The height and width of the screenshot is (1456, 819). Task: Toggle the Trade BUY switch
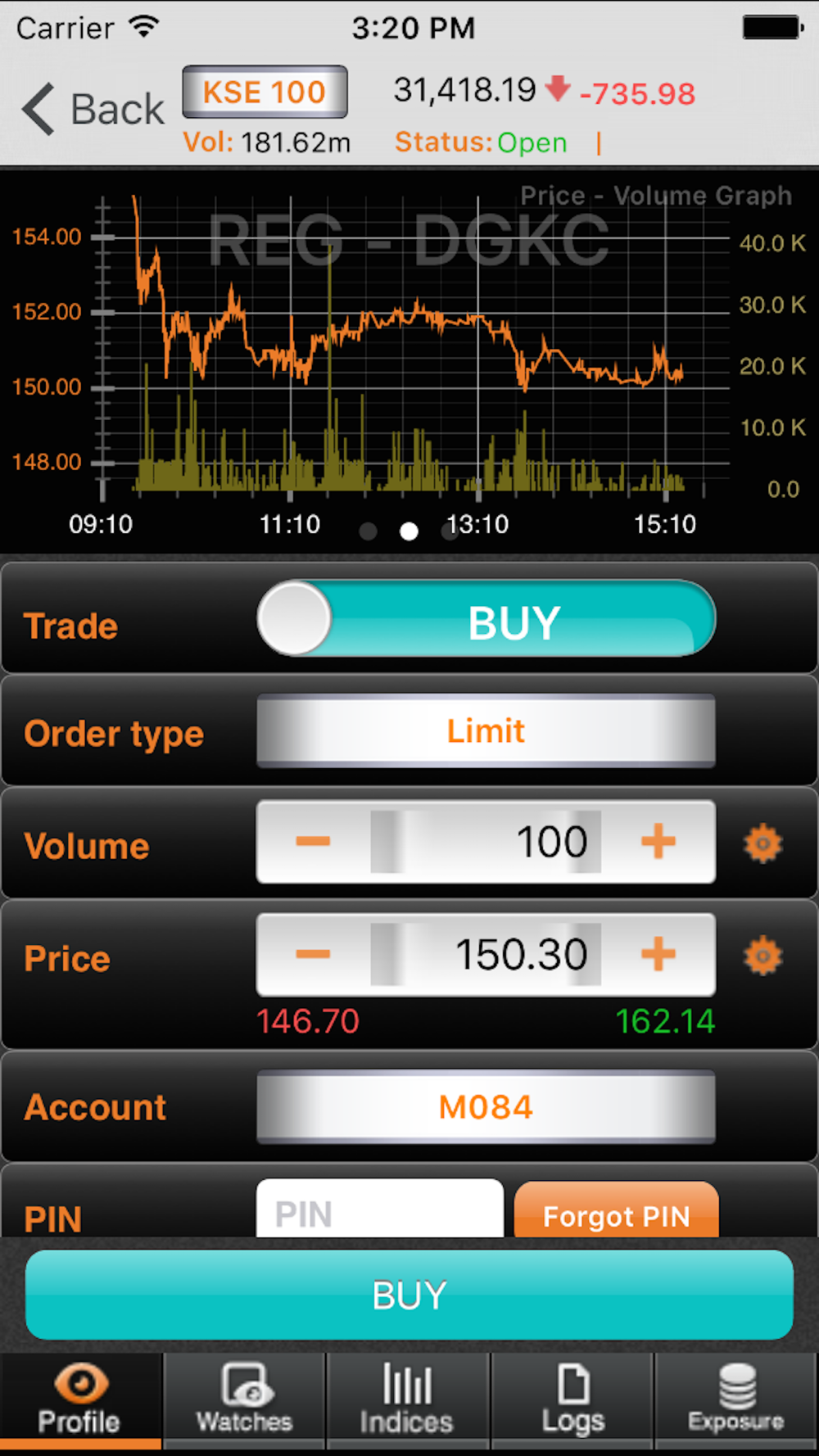(486, 619)
